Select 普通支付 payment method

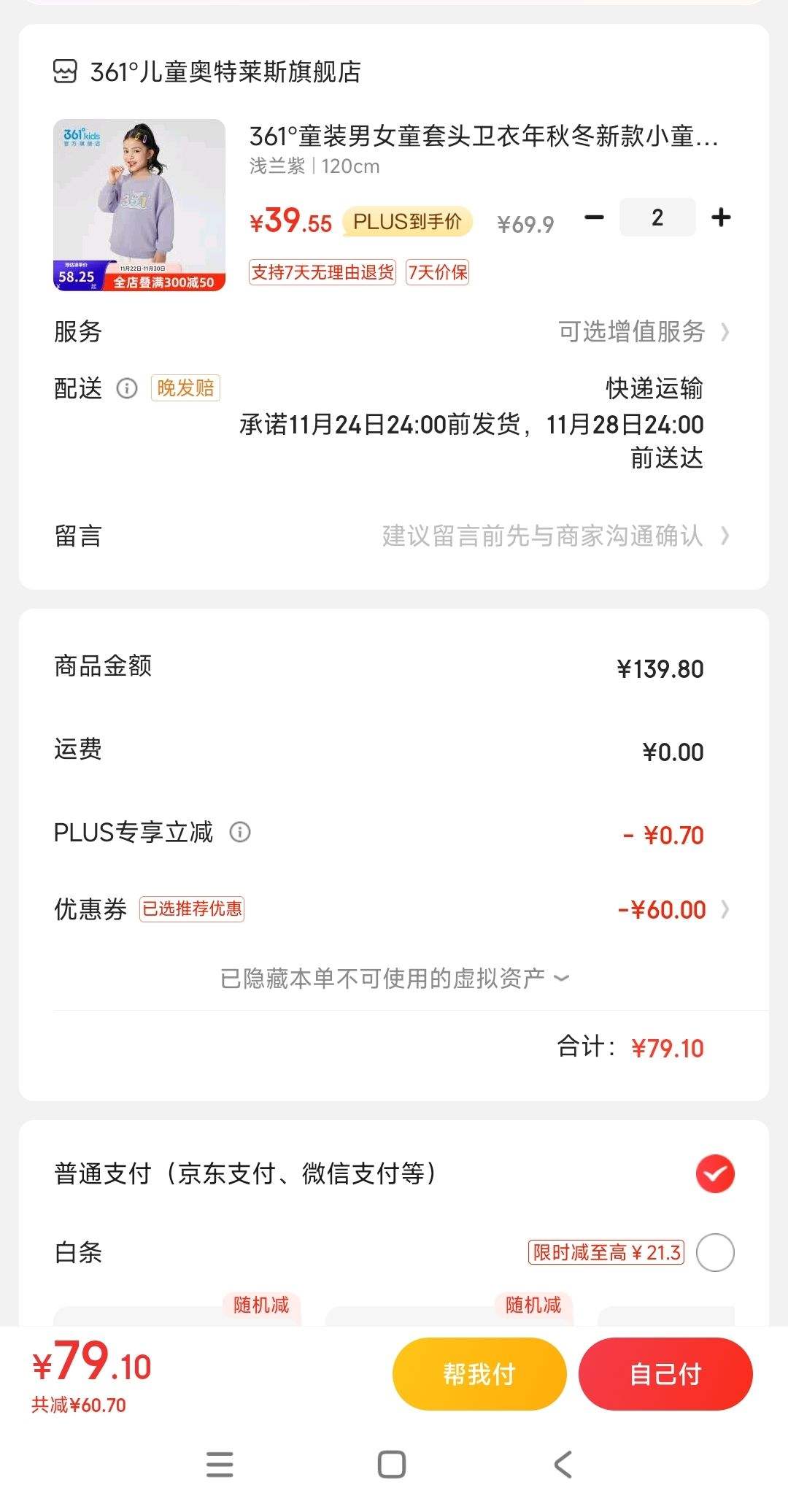point(714,1174)
